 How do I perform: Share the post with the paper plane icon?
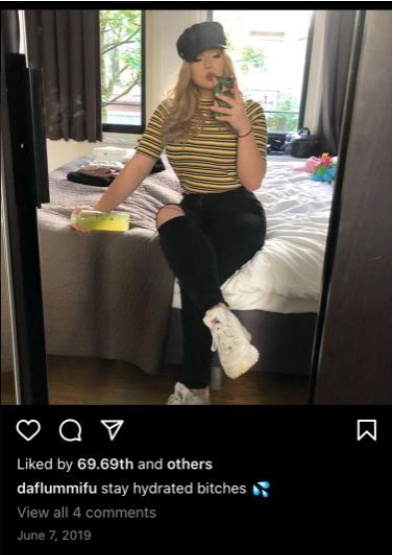(112, 430)
